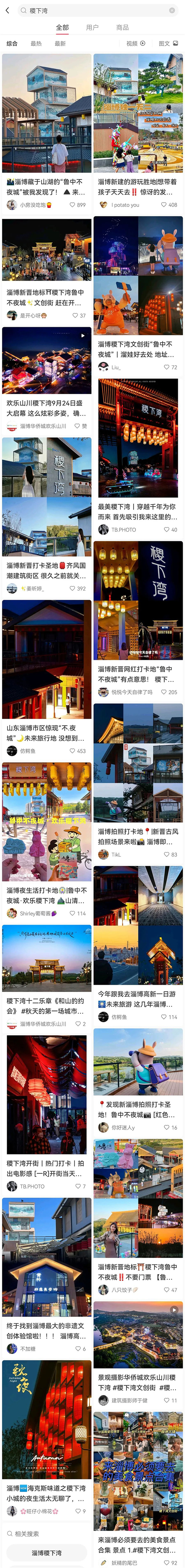
Task: Filter results to 视频 only
Action: (136, 44)
